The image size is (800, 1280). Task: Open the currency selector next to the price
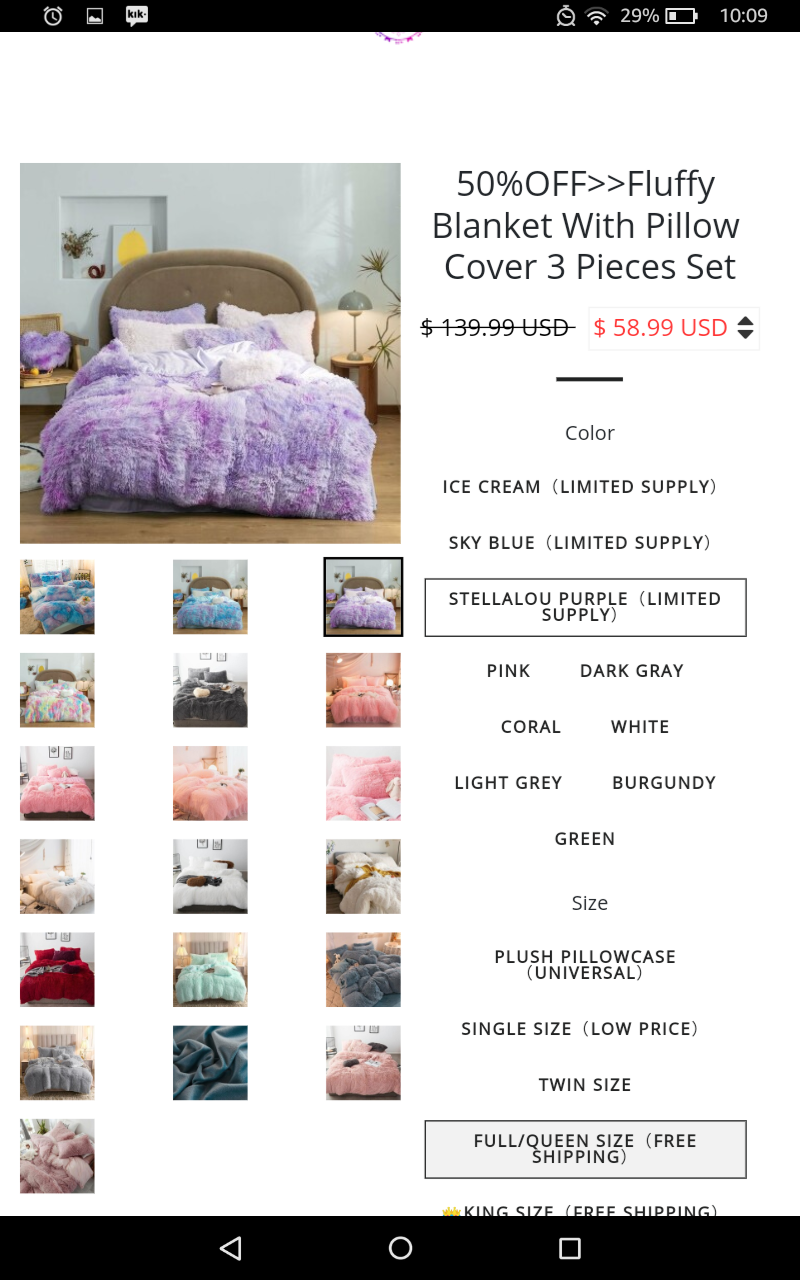745,328
